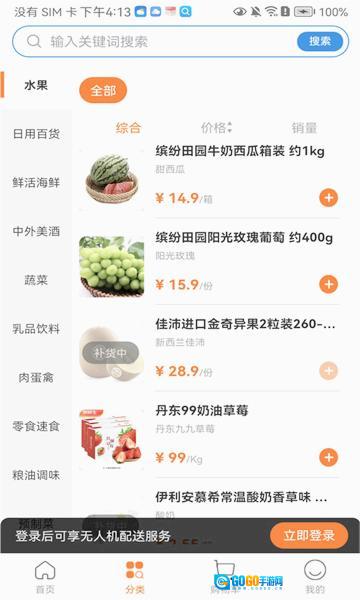Open the 零食速食 category

(36, 426)
